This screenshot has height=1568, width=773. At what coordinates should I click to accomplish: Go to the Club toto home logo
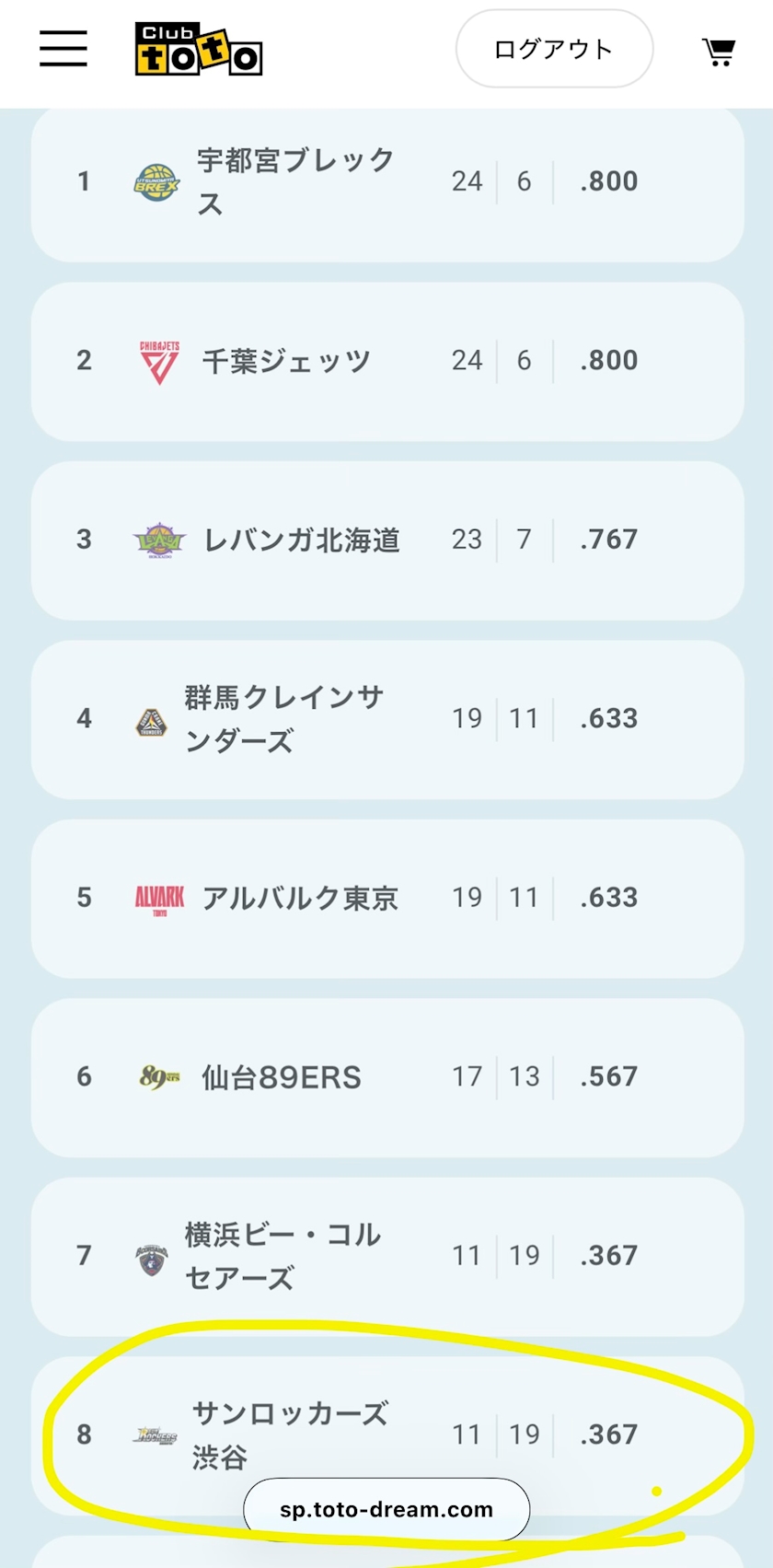point(198,49)
